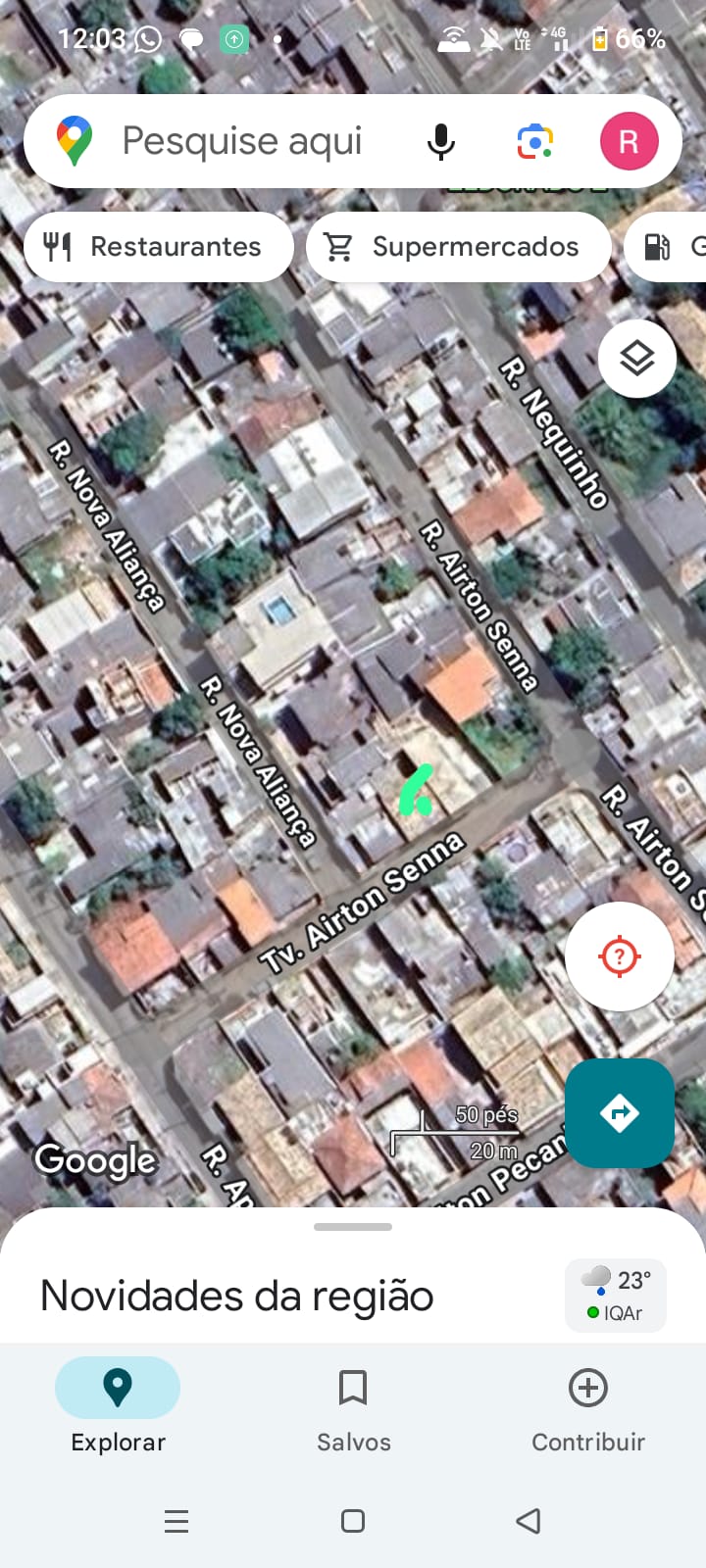This screenshot has width=706, height=1568.
Task: Start voice search with the microphone
Action: (441, 142)
